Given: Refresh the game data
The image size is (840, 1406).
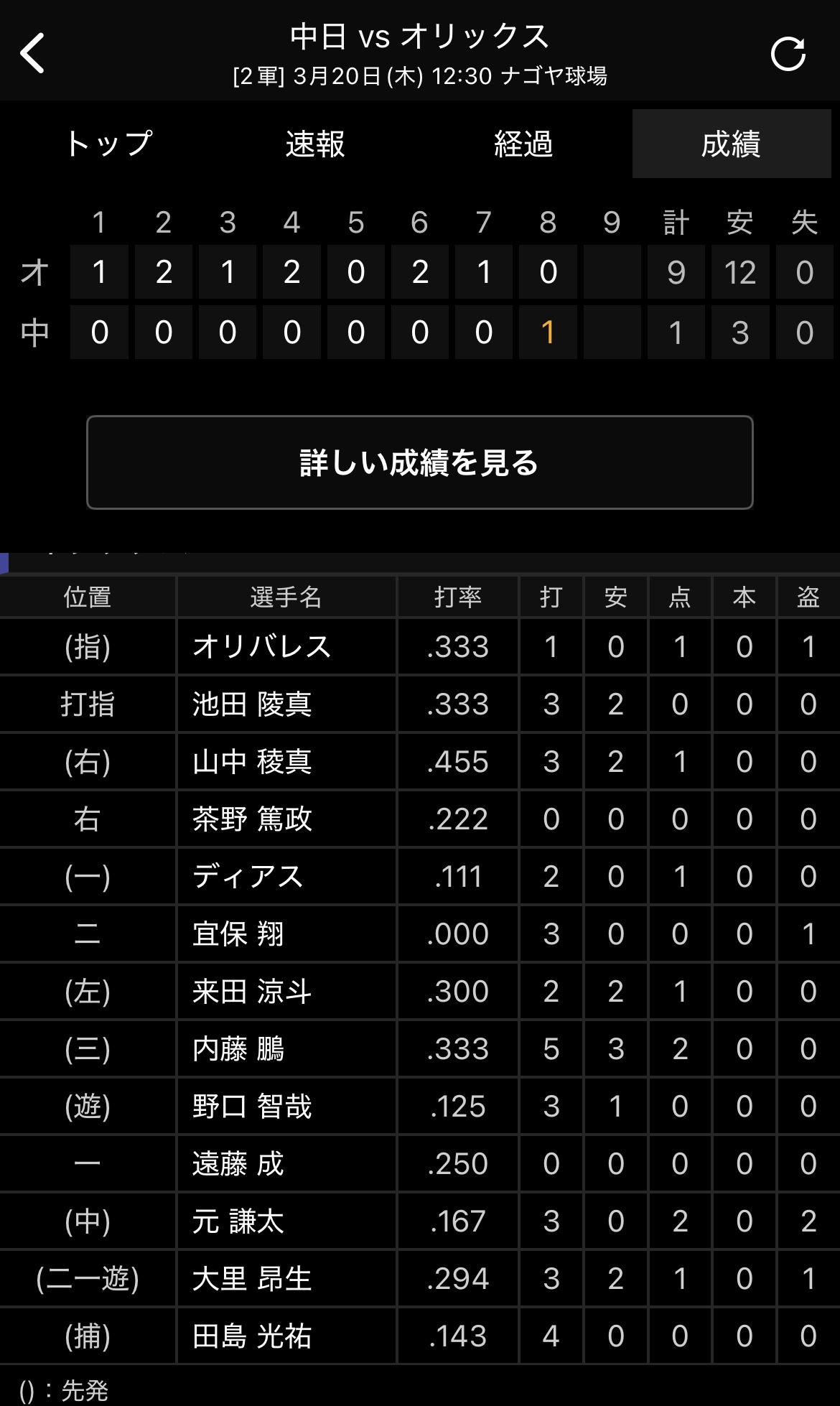Looking at the screenshot, I should [788, 54].
